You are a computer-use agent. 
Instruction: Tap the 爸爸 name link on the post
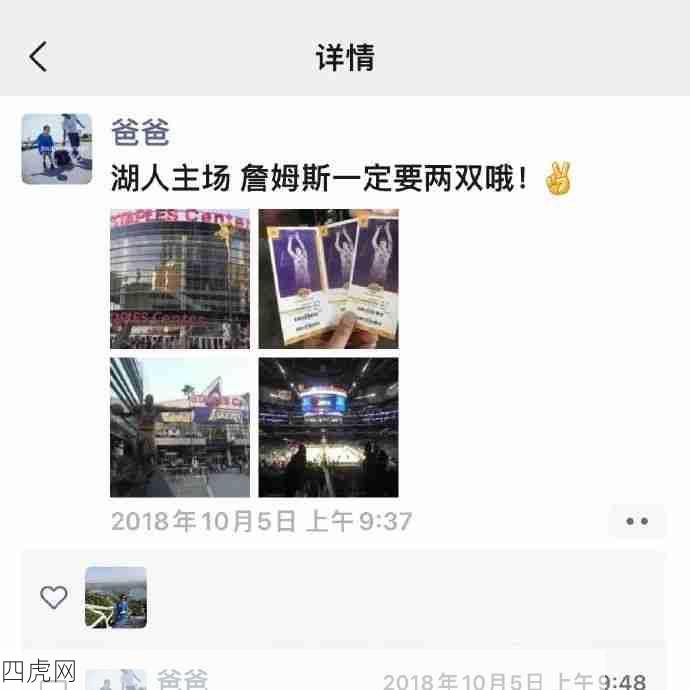coord(139,132)
